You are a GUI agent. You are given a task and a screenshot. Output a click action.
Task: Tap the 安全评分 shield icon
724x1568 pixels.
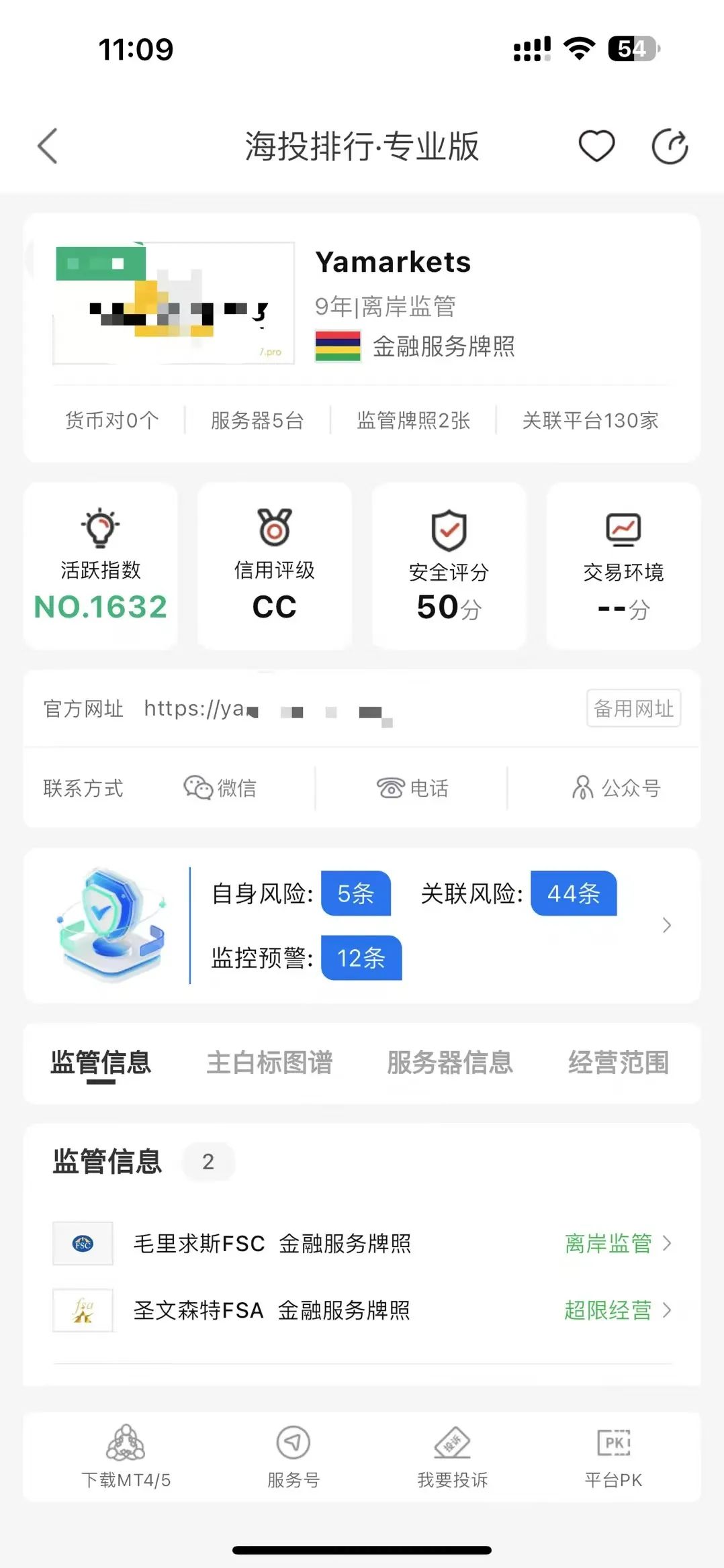447,530
